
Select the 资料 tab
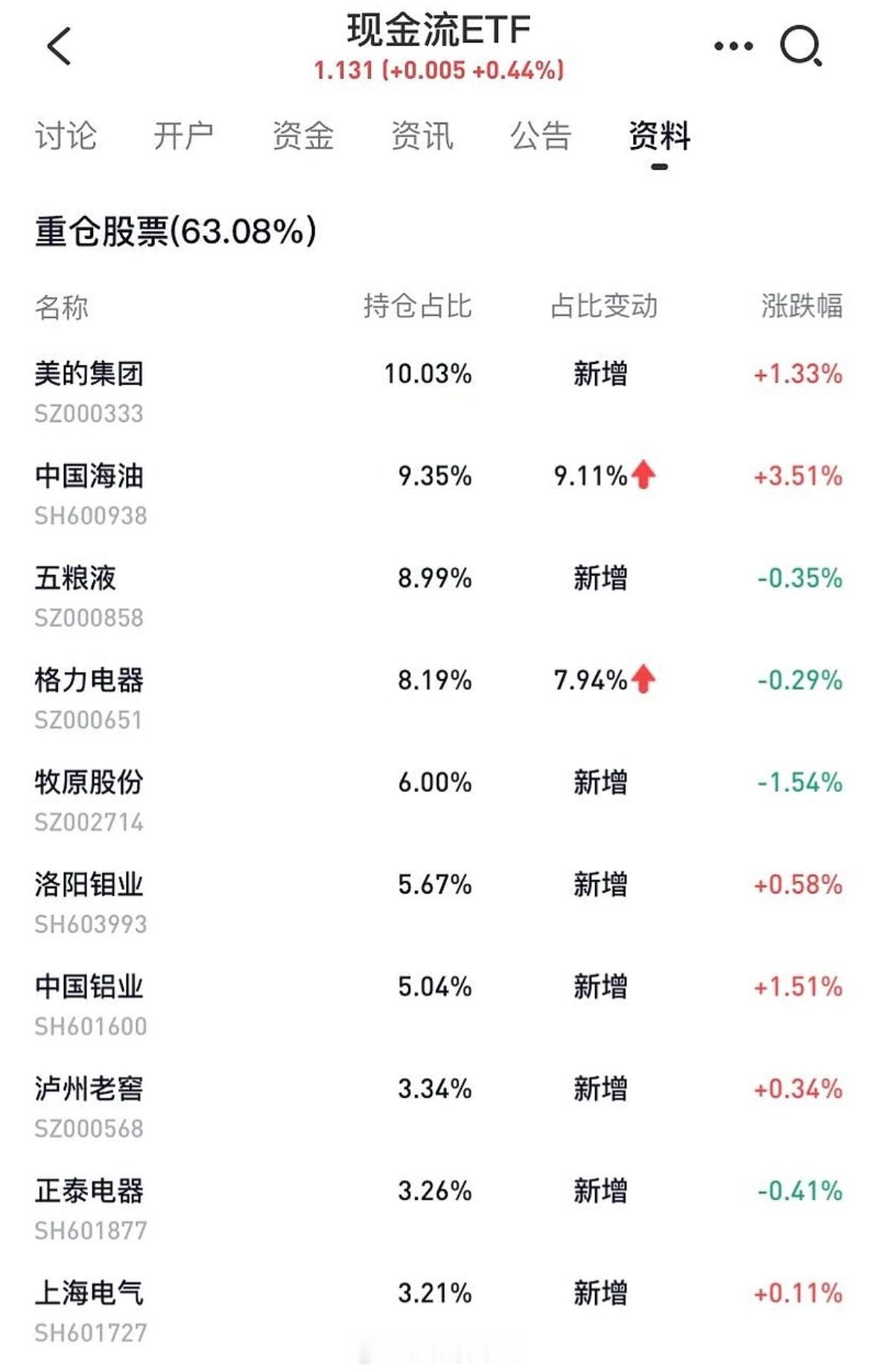pyautogui.click(x=659, y=136)
